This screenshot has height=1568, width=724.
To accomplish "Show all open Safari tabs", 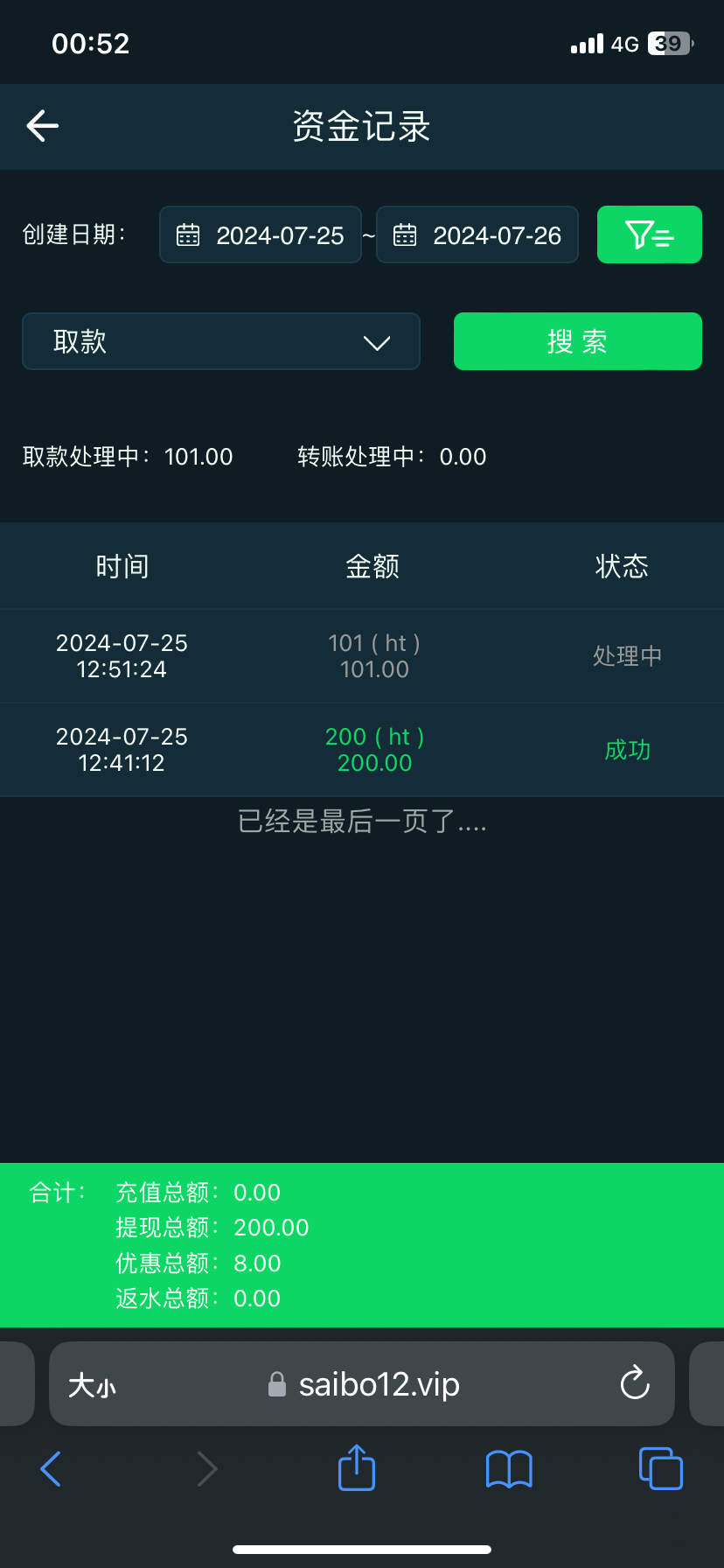I will click(x=661, y=1469).
